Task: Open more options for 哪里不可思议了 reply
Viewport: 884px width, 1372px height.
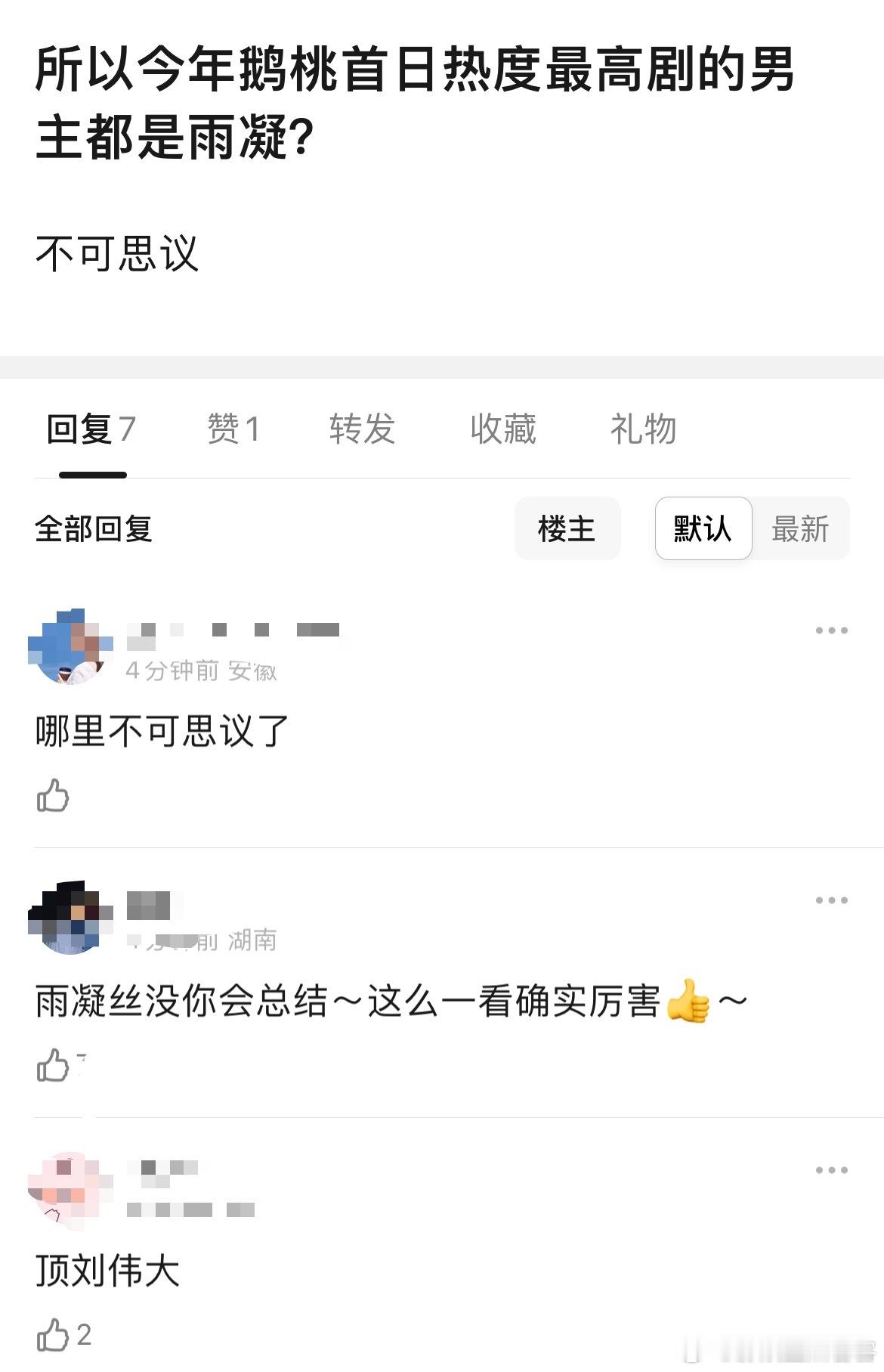Action: 831,630
